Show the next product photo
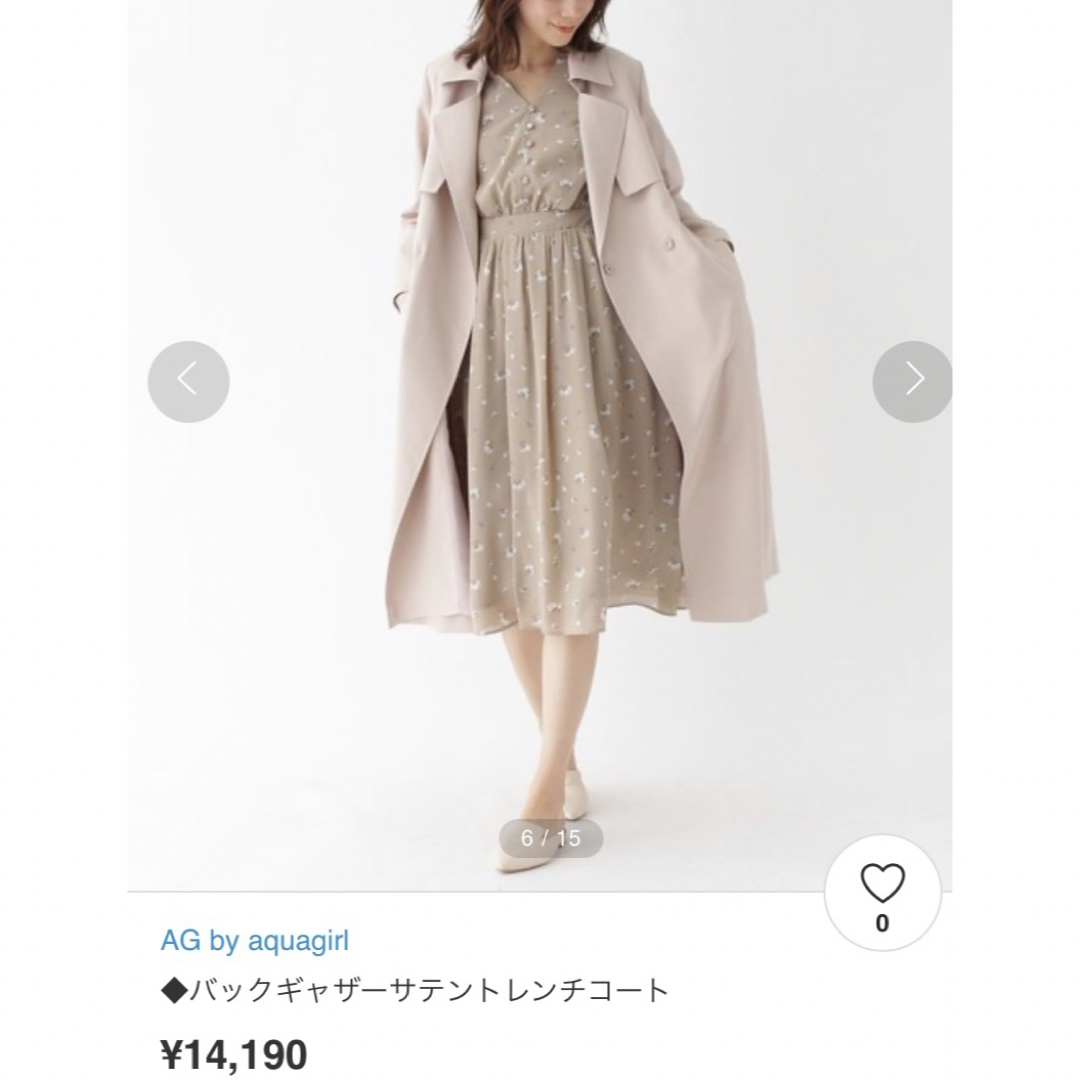Viewport: 1080px width, 1080px height. (x=912, y=381)
